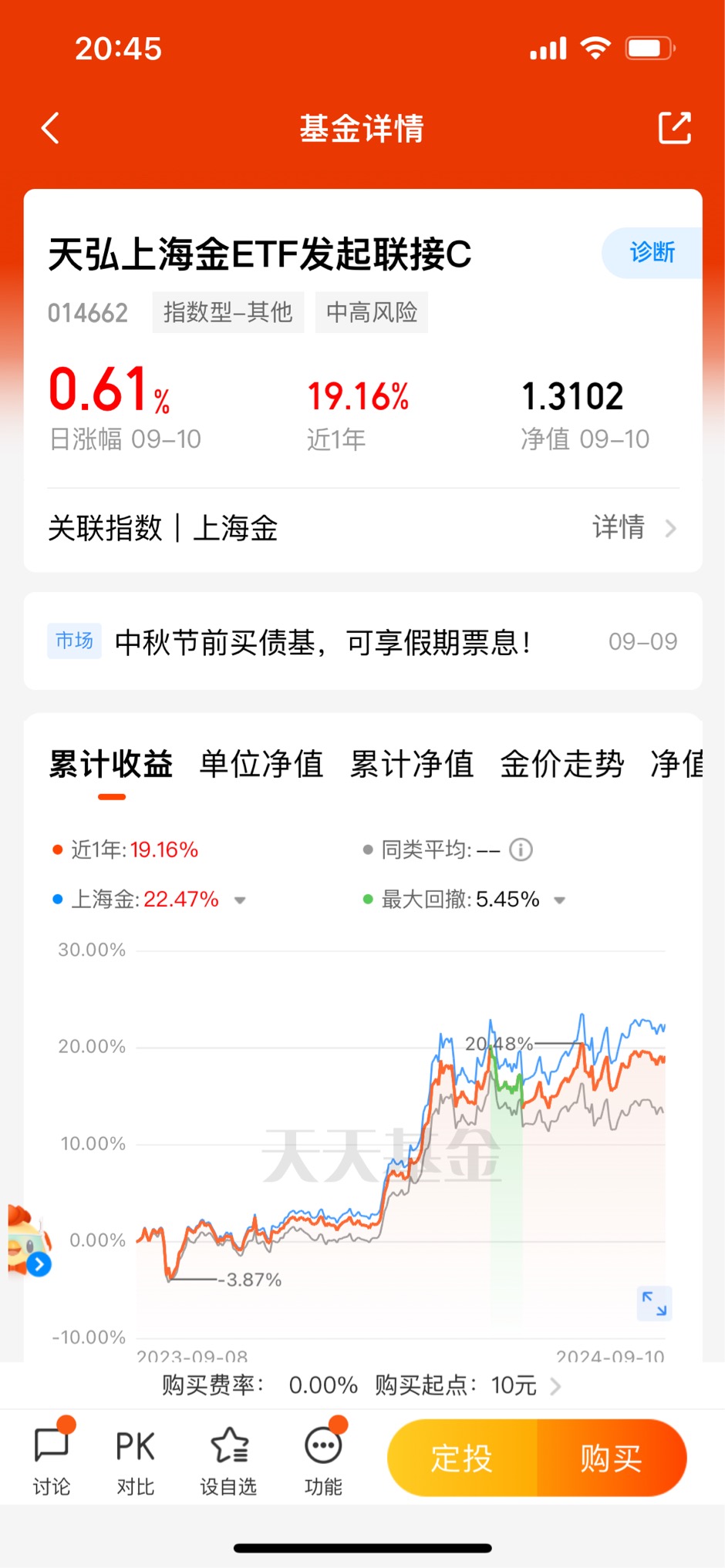
Task: Switch to the 单位净值 tab
Action: pyautogui.click(x=261, y=763)
